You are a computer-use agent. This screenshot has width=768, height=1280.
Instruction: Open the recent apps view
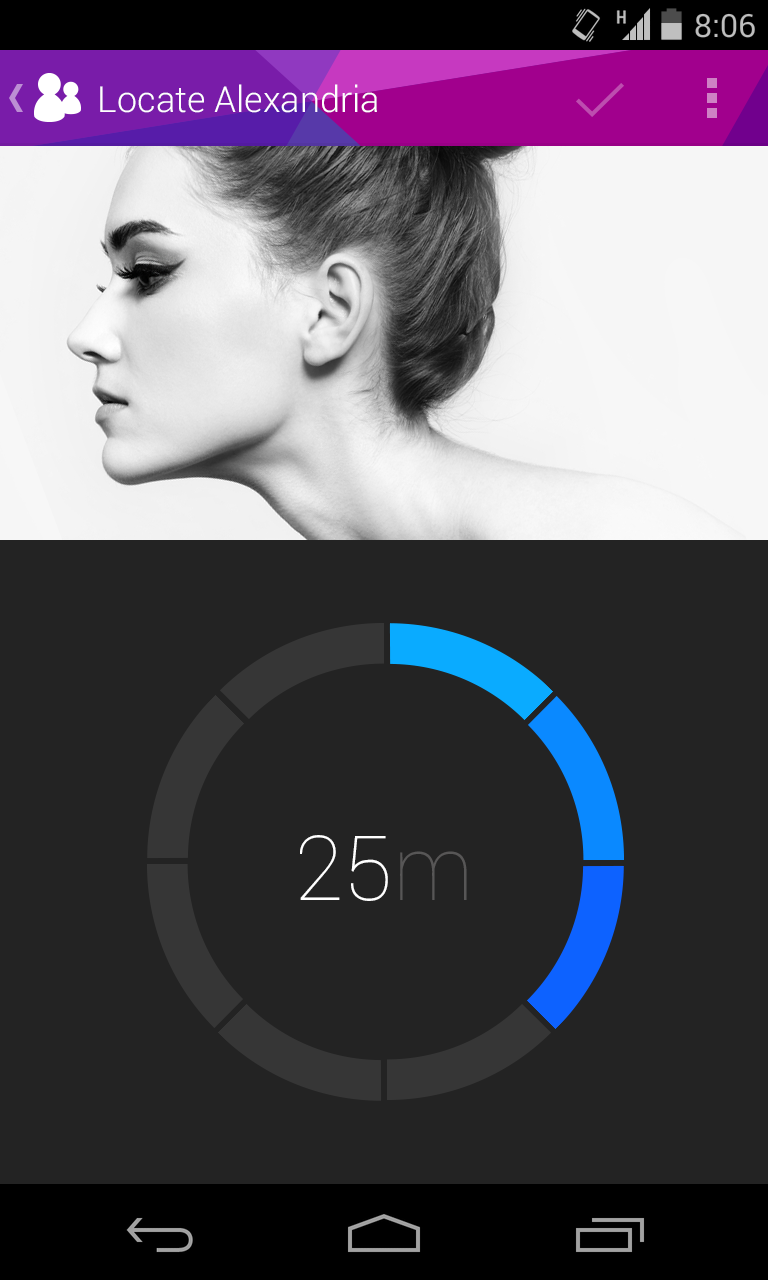tap(610, 1234)
